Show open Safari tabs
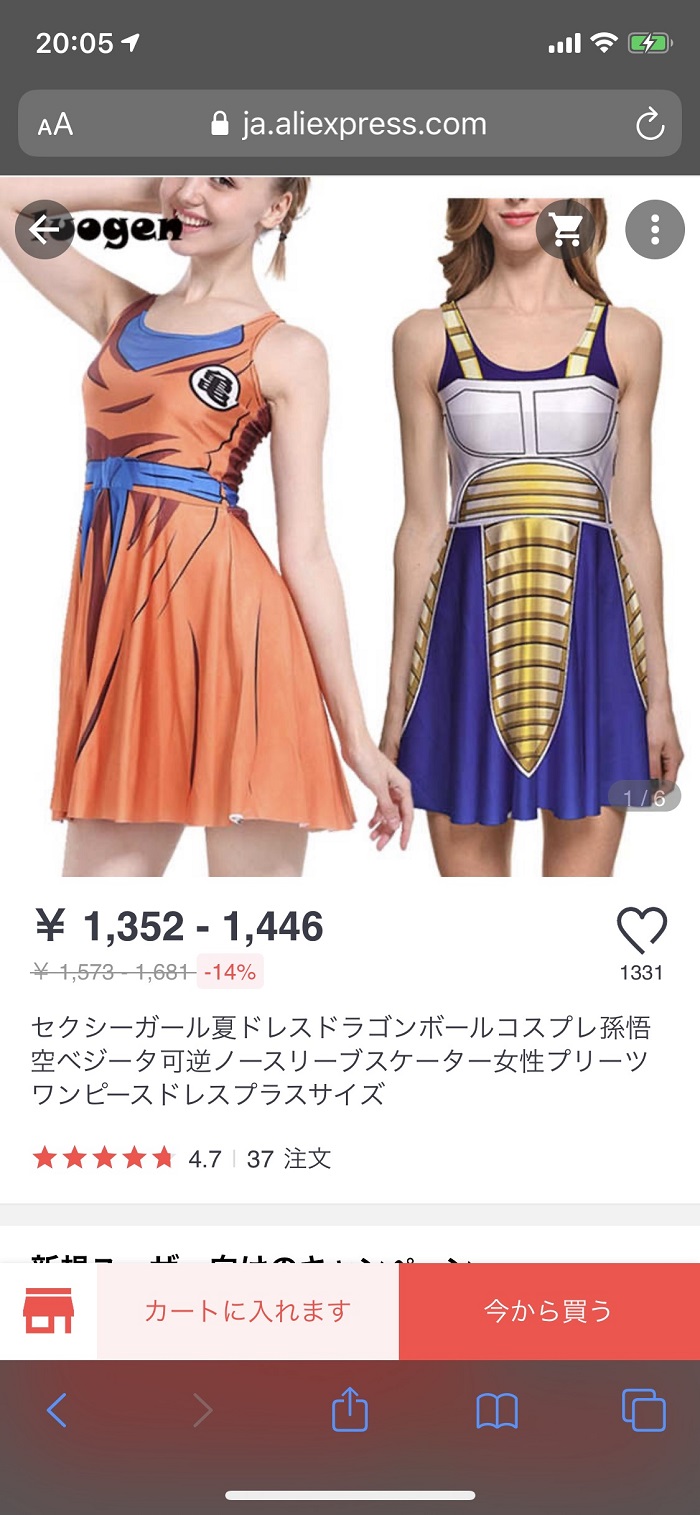Image resolution: width=700 pixels, height=1515 pixels. pyautogui.click(x=643, y=1411)
